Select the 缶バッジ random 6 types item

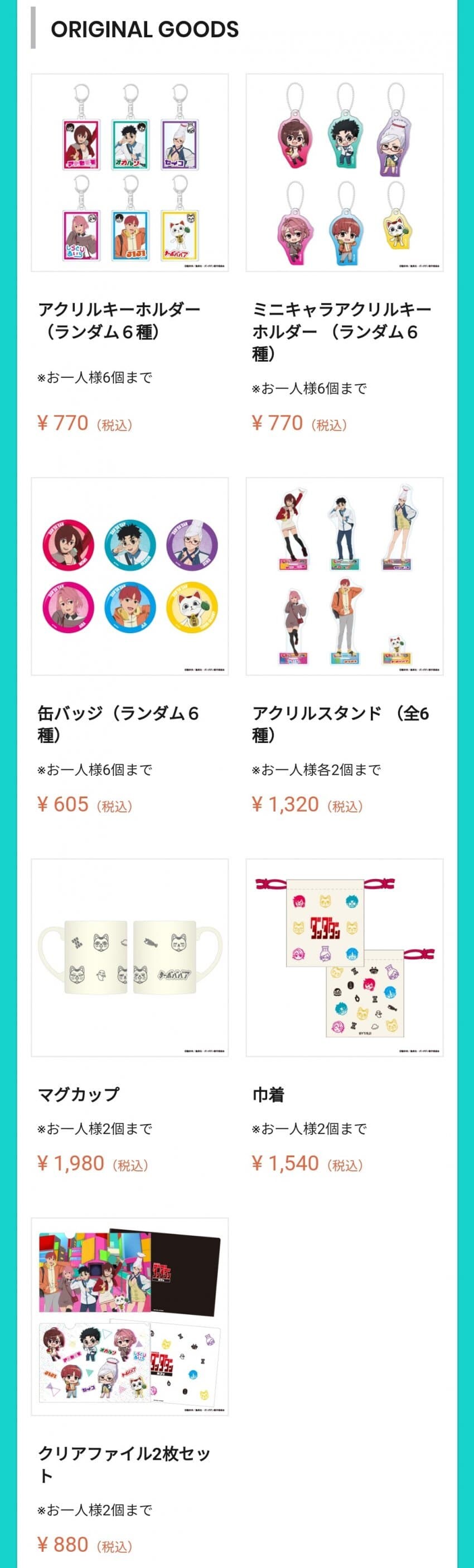pos(130,576)
